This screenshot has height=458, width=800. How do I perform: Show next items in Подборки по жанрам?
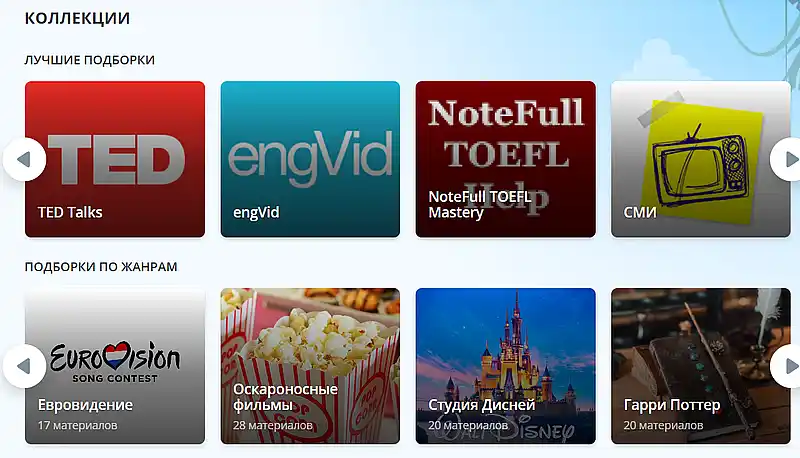(x=789, y=366)
